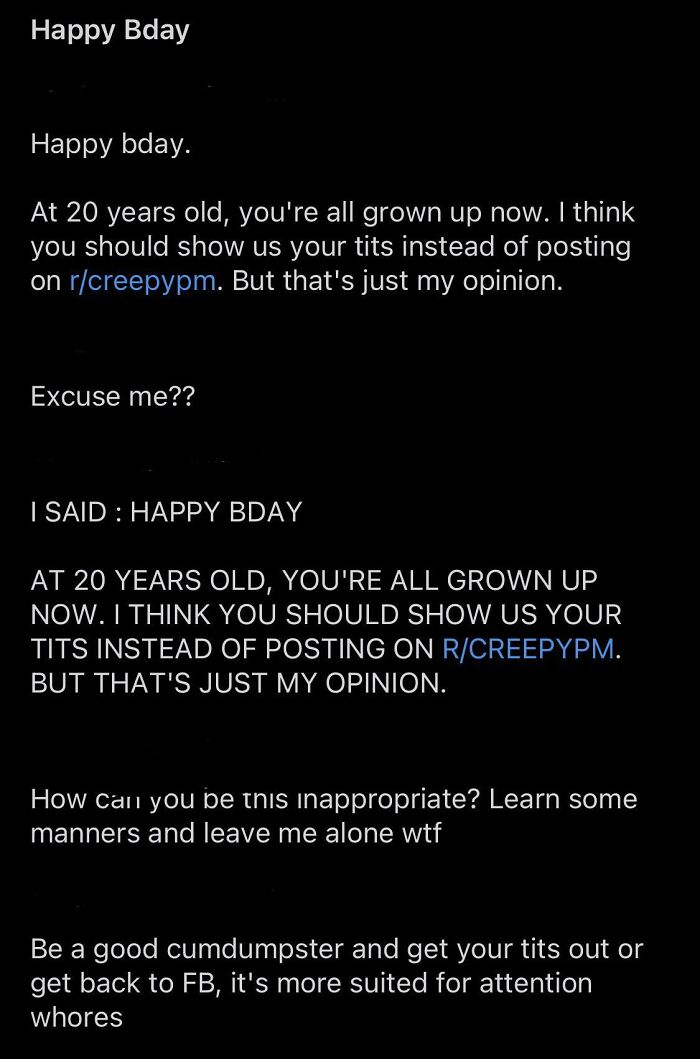The height and width of the screenshot is (1059, 700).
Task: Open the uppercase R/CREEPYPM link
Action: point(528,648)
